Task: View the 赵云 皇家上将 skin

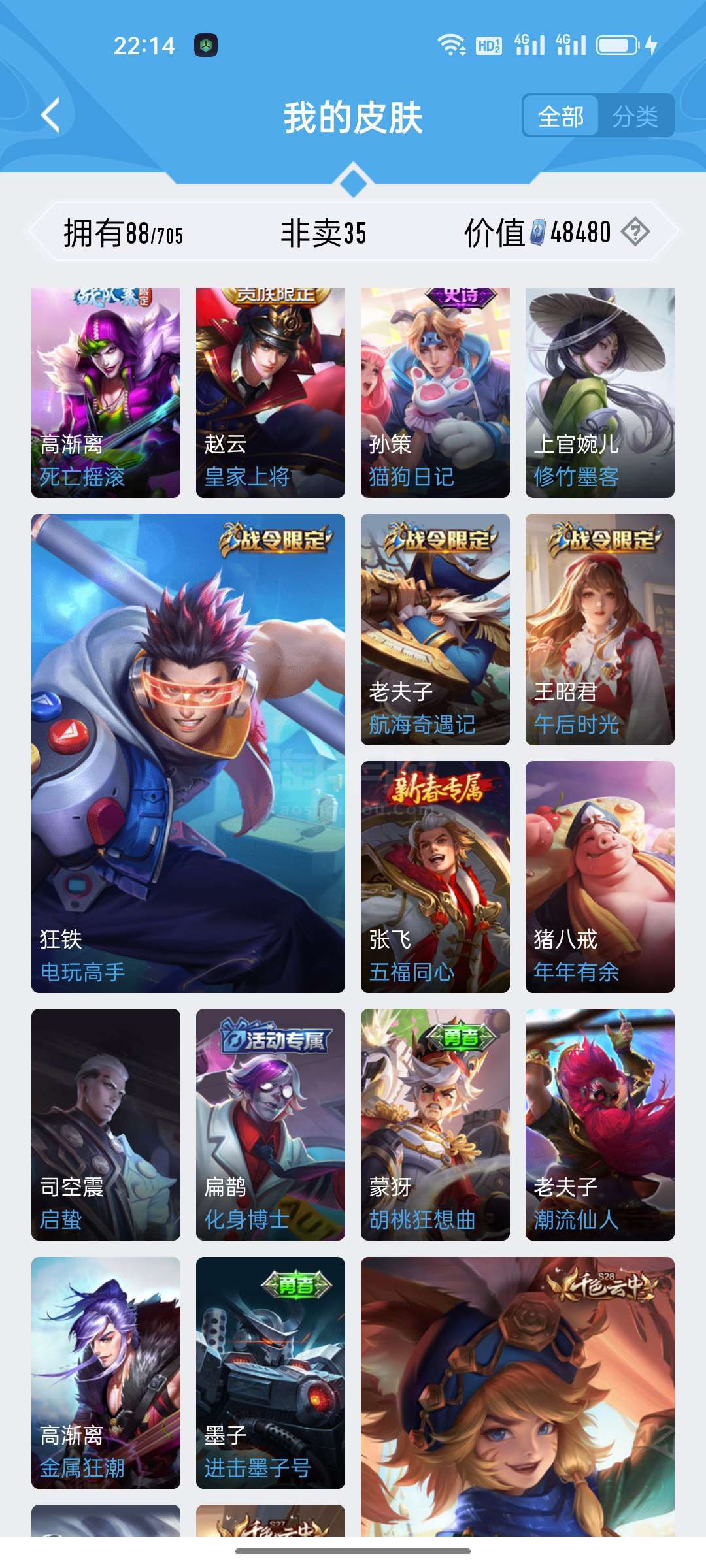Action: point(271,393)
